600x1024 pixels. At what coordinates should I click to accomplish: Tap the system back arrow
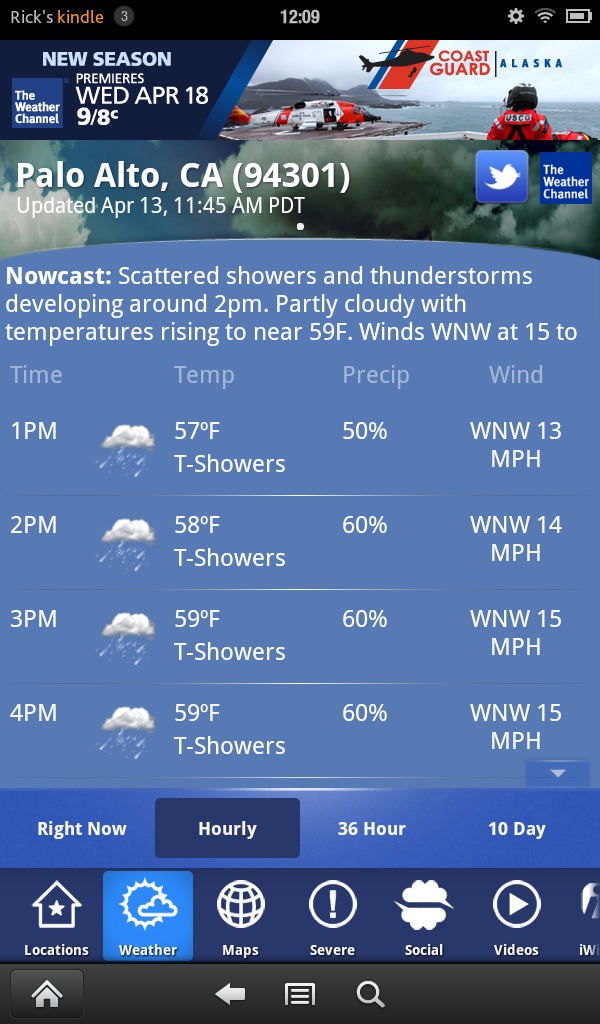230,994
